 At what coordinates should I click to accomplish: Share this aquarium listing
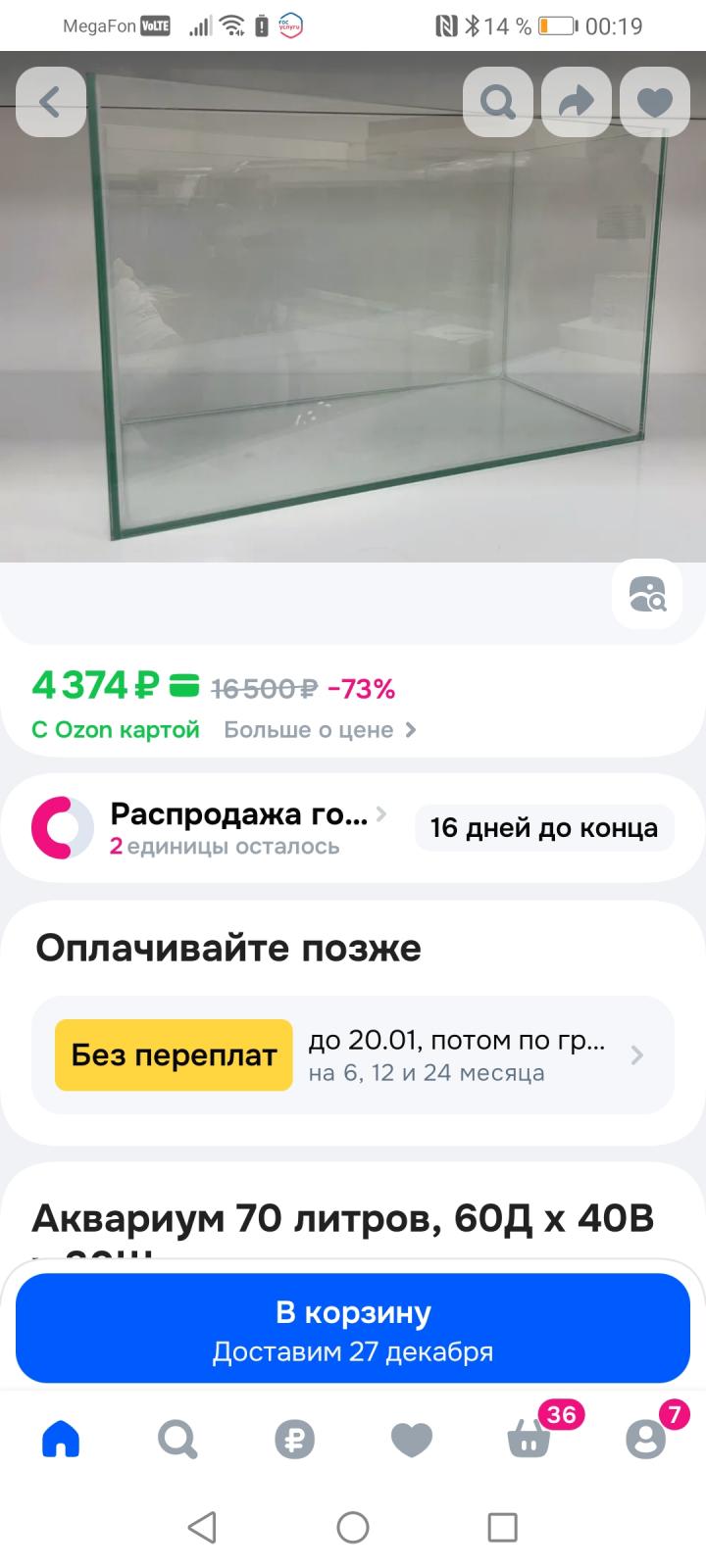tap(577, 102)
